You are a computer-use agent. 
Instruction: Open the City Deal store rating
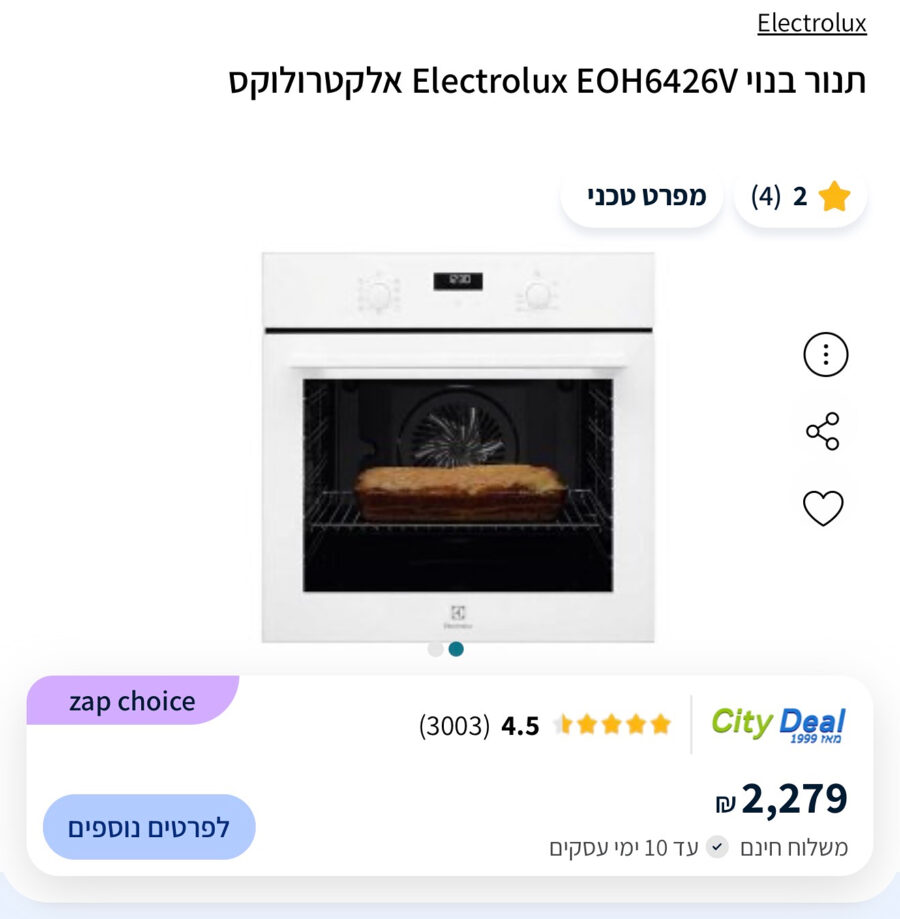point(545,725)
